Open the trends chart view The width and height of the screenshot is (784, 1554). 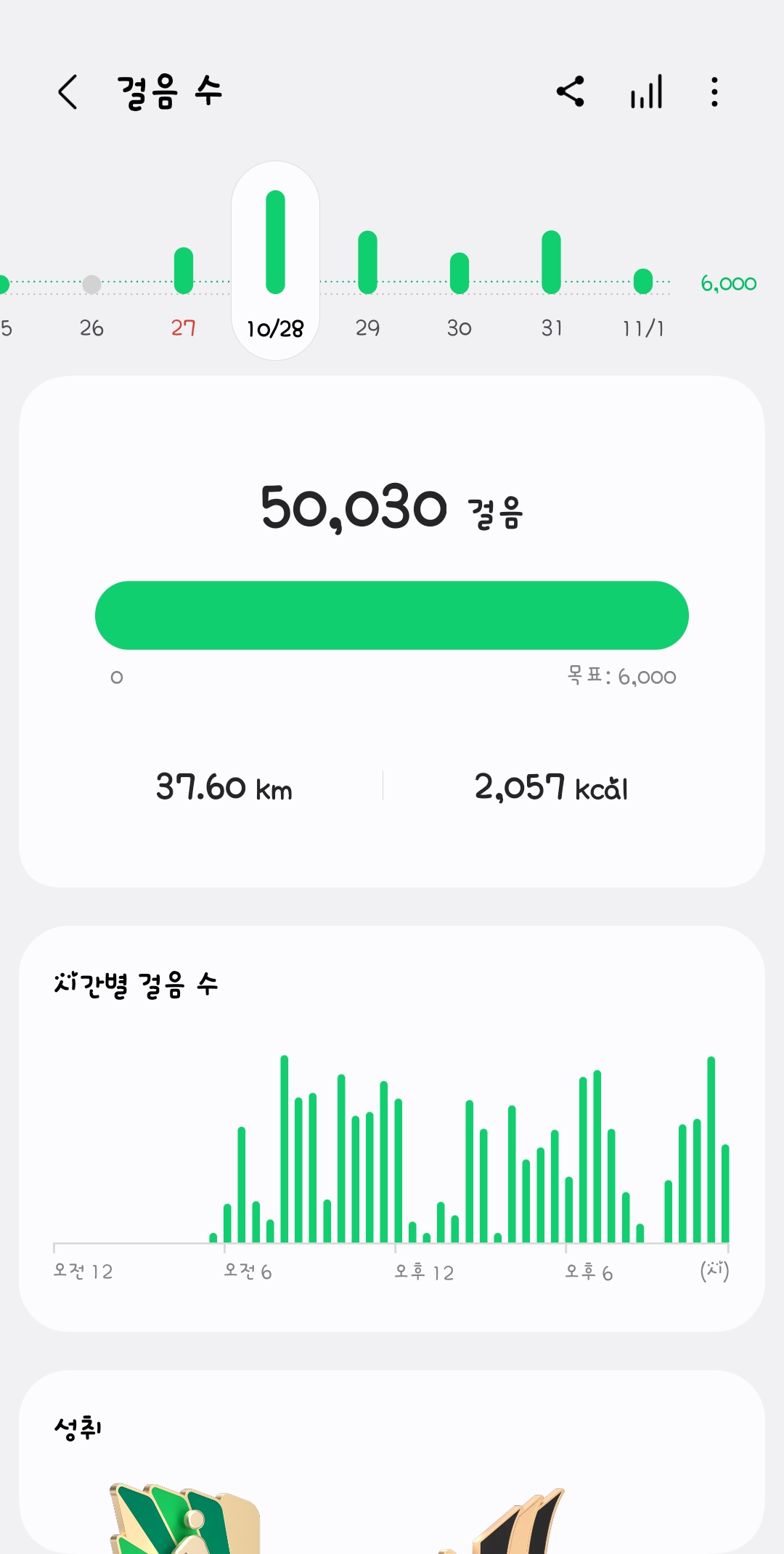646,92
